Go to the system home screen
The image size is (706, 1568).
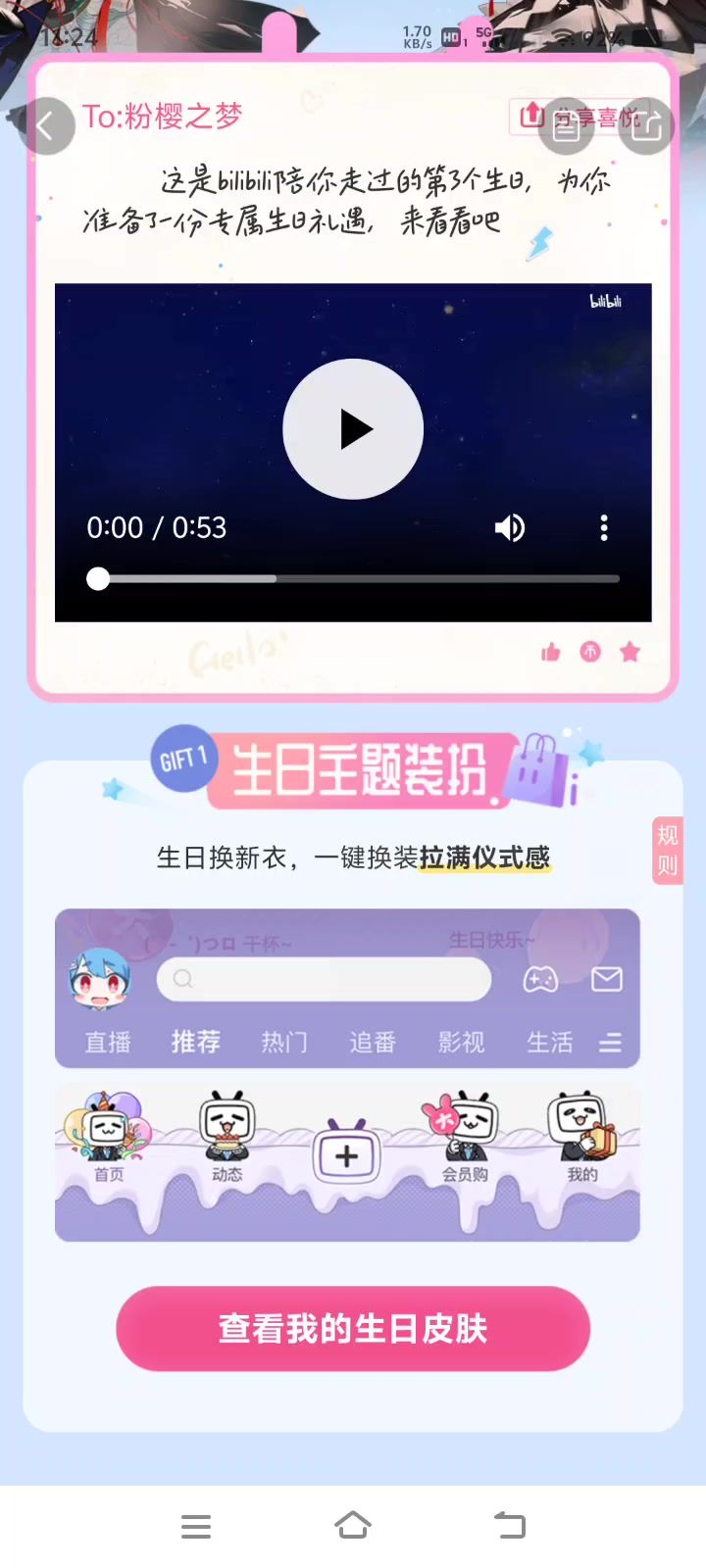coord(353,1526)
